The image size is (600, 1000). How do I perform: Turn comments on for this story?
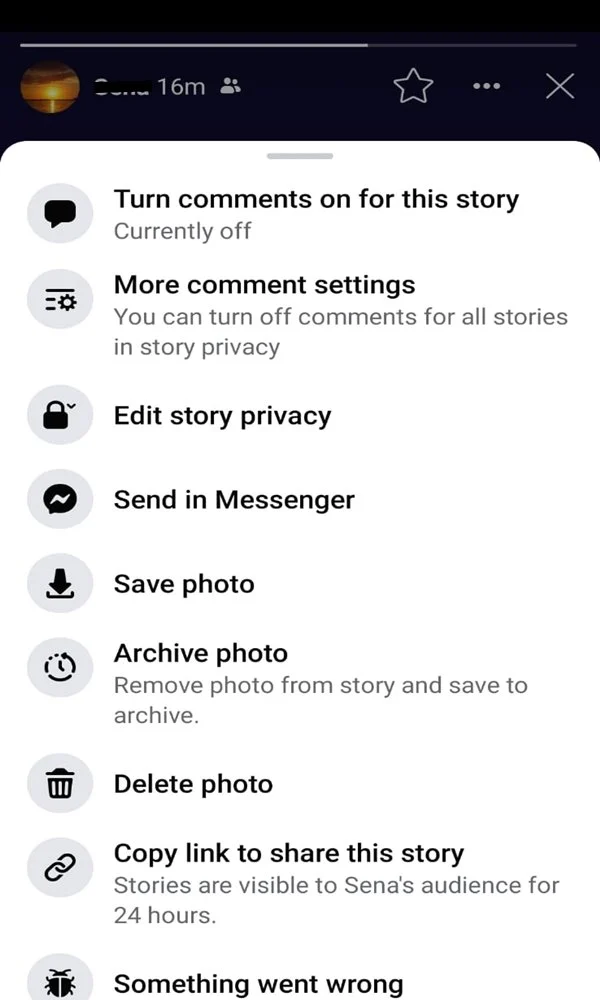pos(300,214)
